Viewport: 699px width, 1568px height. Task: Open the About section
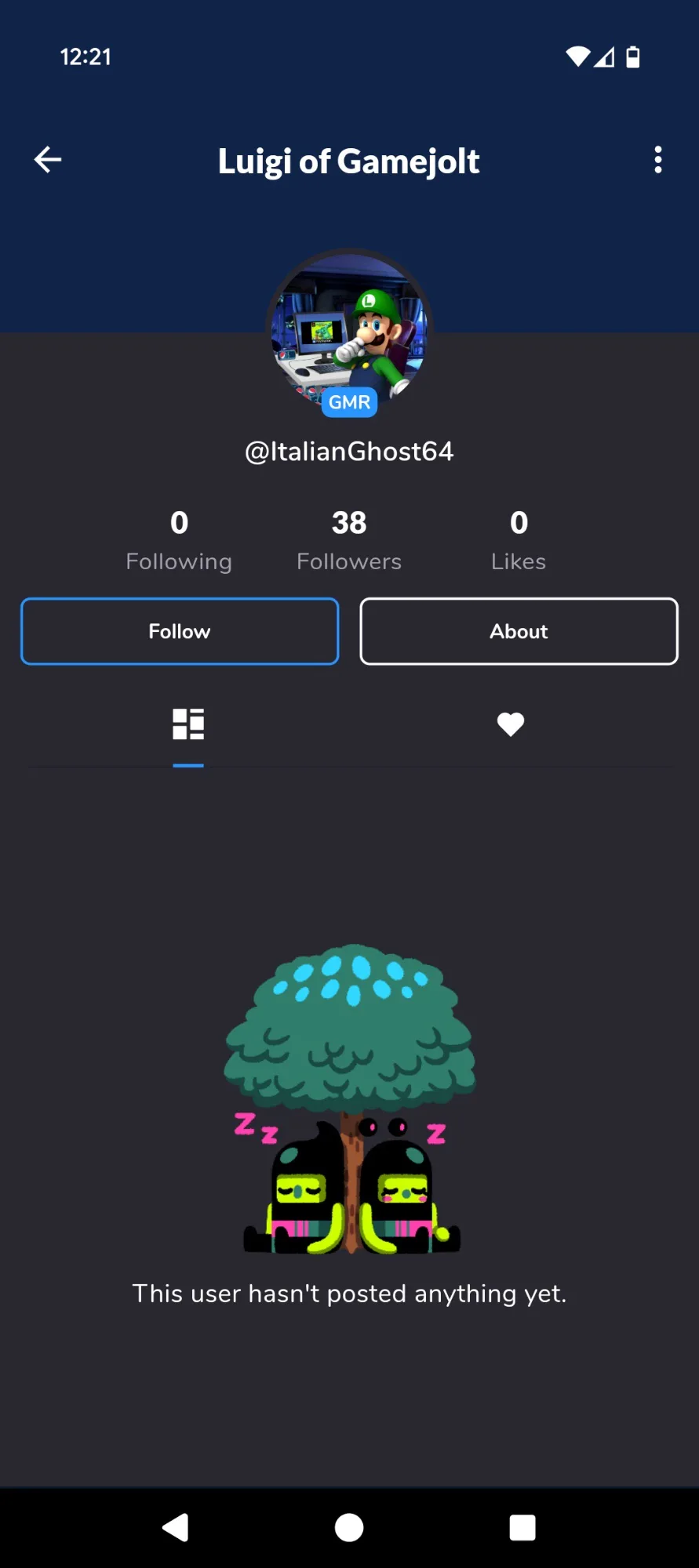(519, 631)
